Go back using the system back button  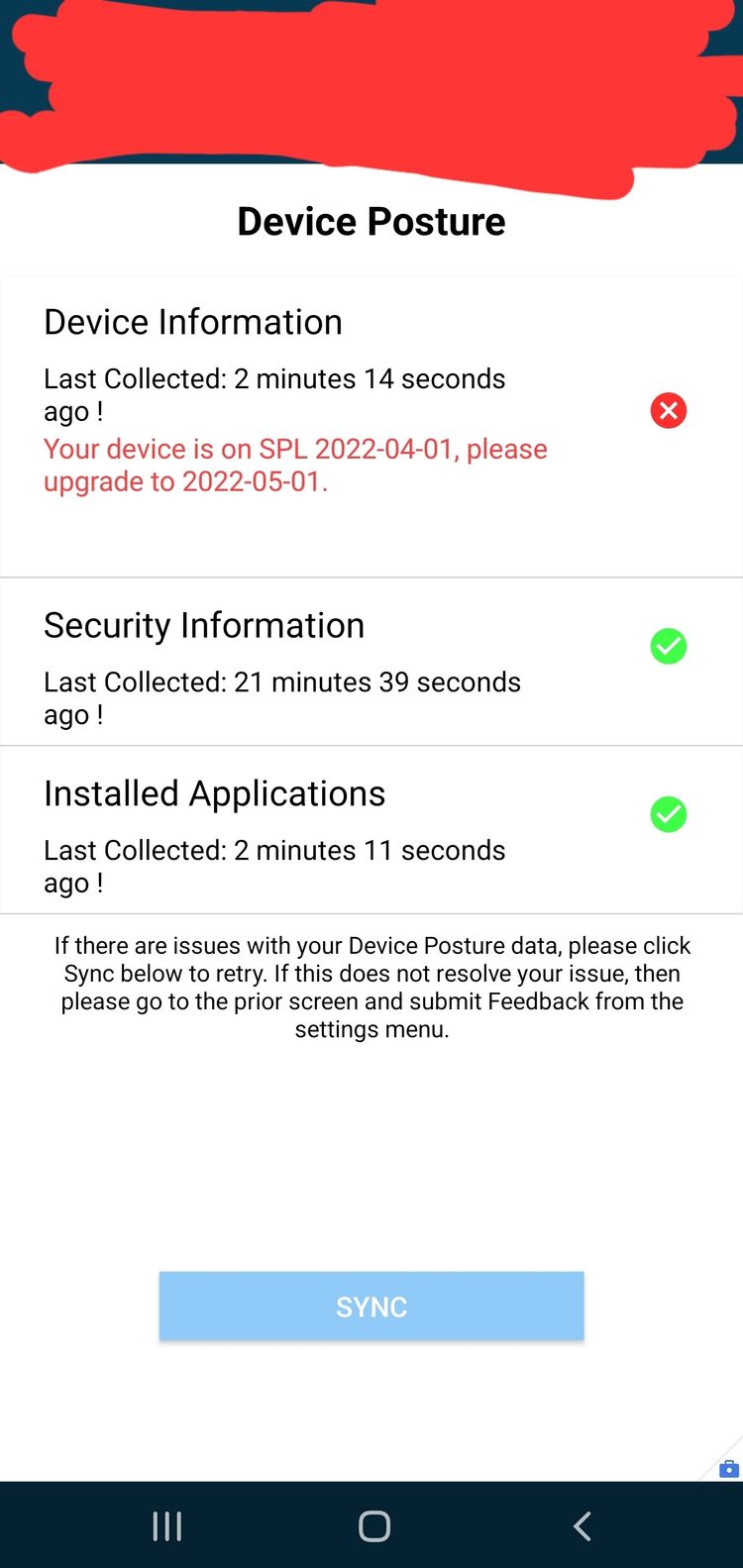click(583, 1526)
